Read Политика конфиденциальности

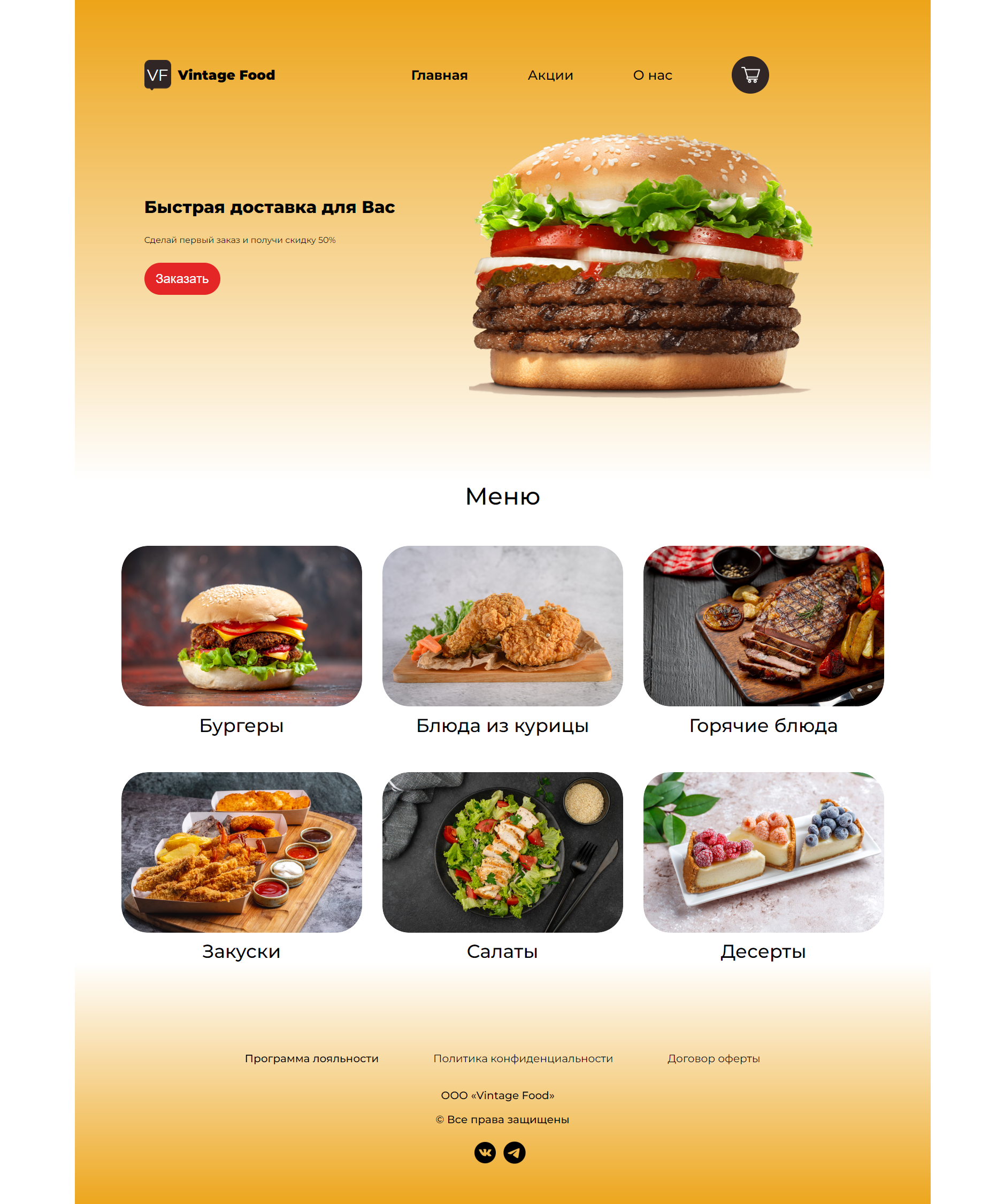click(523, 1058)
